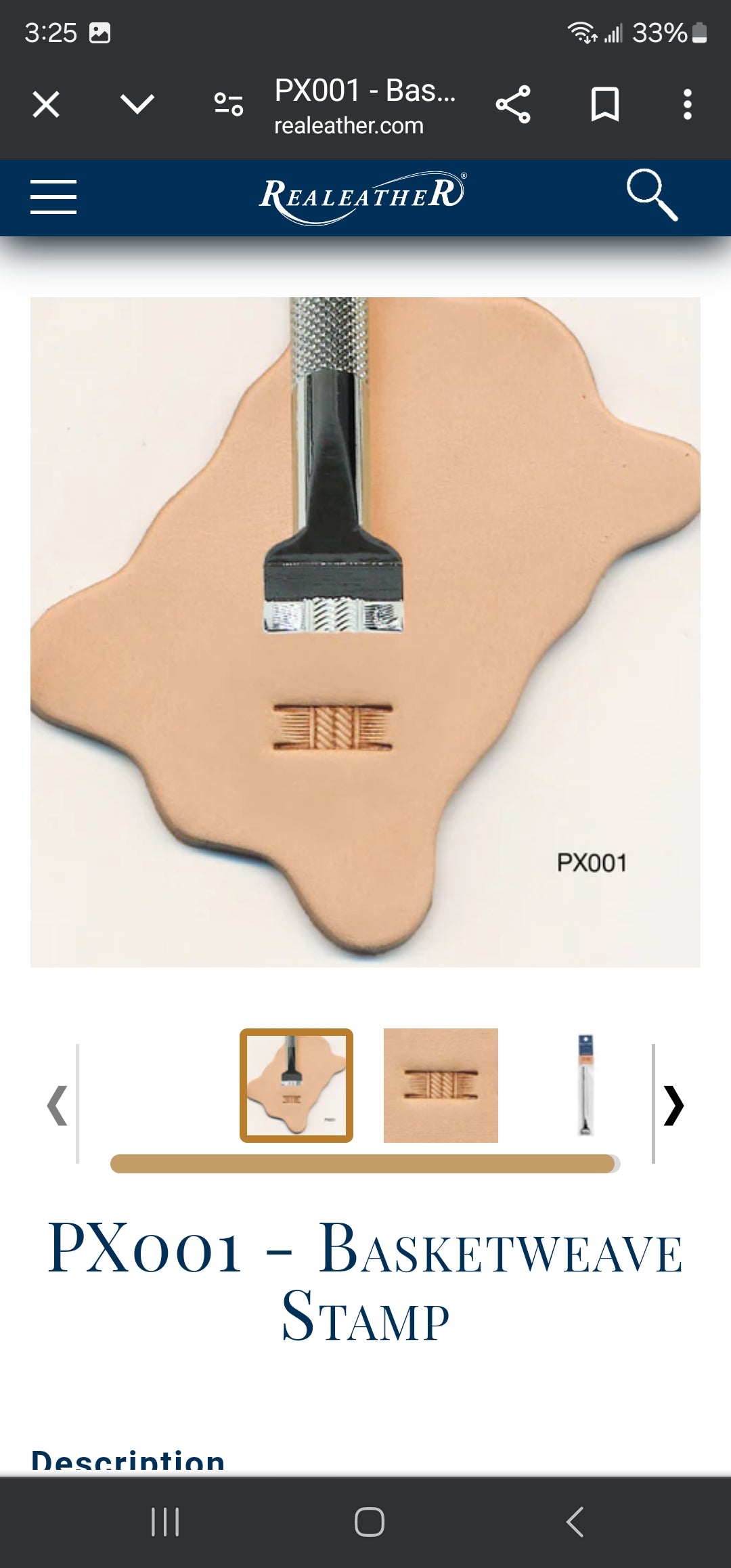Bookmark the PX001 page

pos(604,104)
